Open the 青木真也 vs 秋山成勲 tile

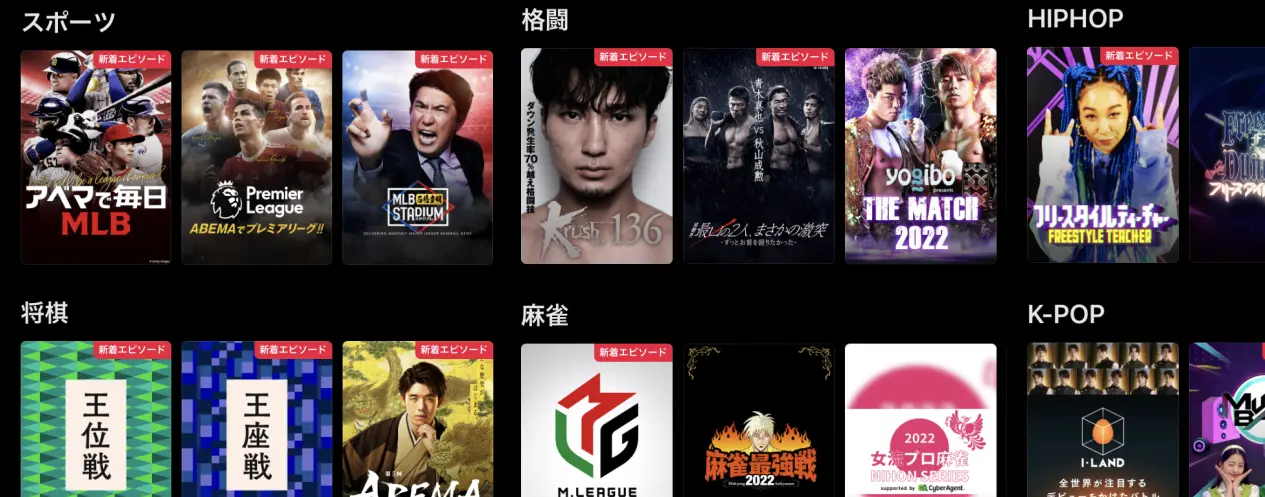758,156
